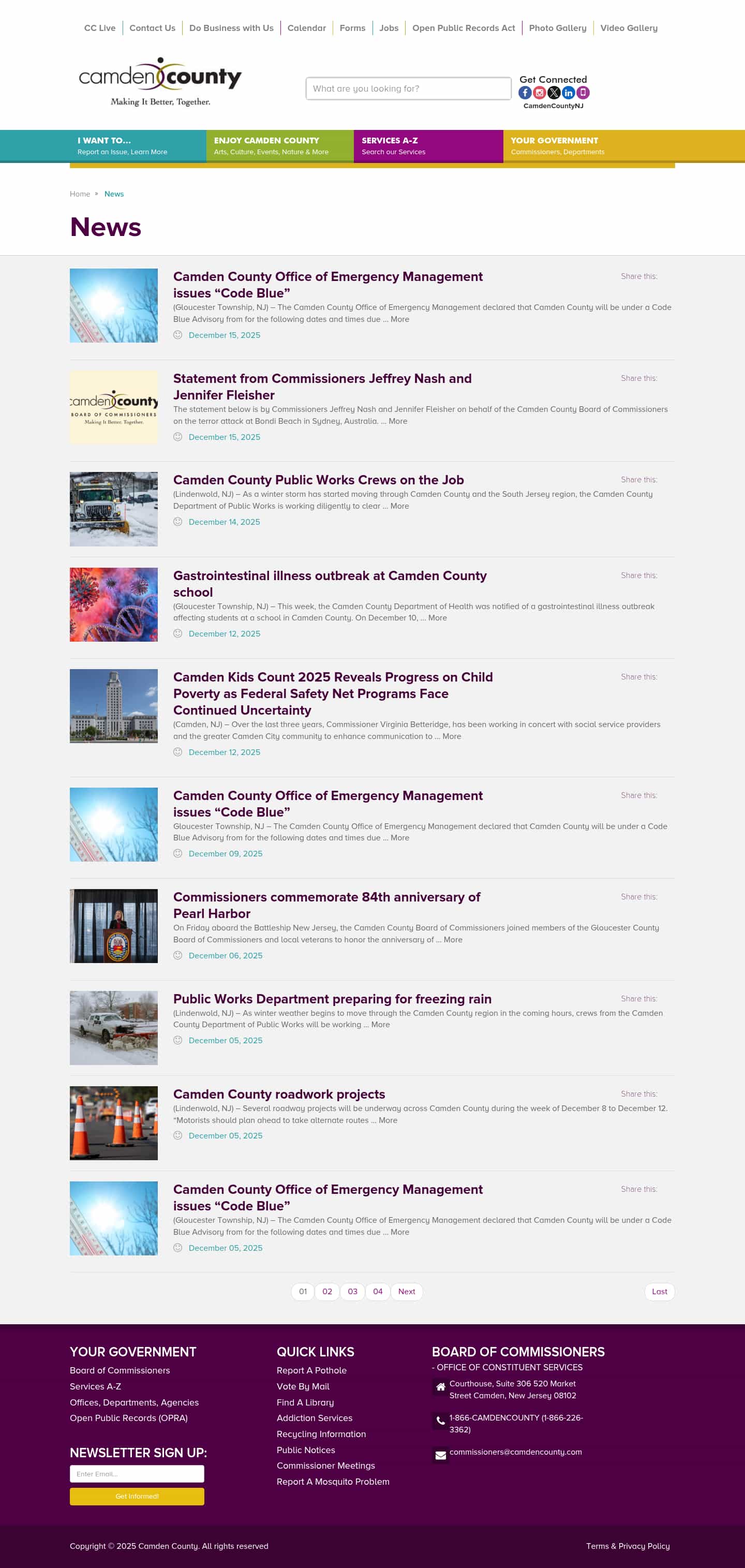Click the newsletter email input field
Viewport: 745px width, 1568px height.
tap(137, 1474)
